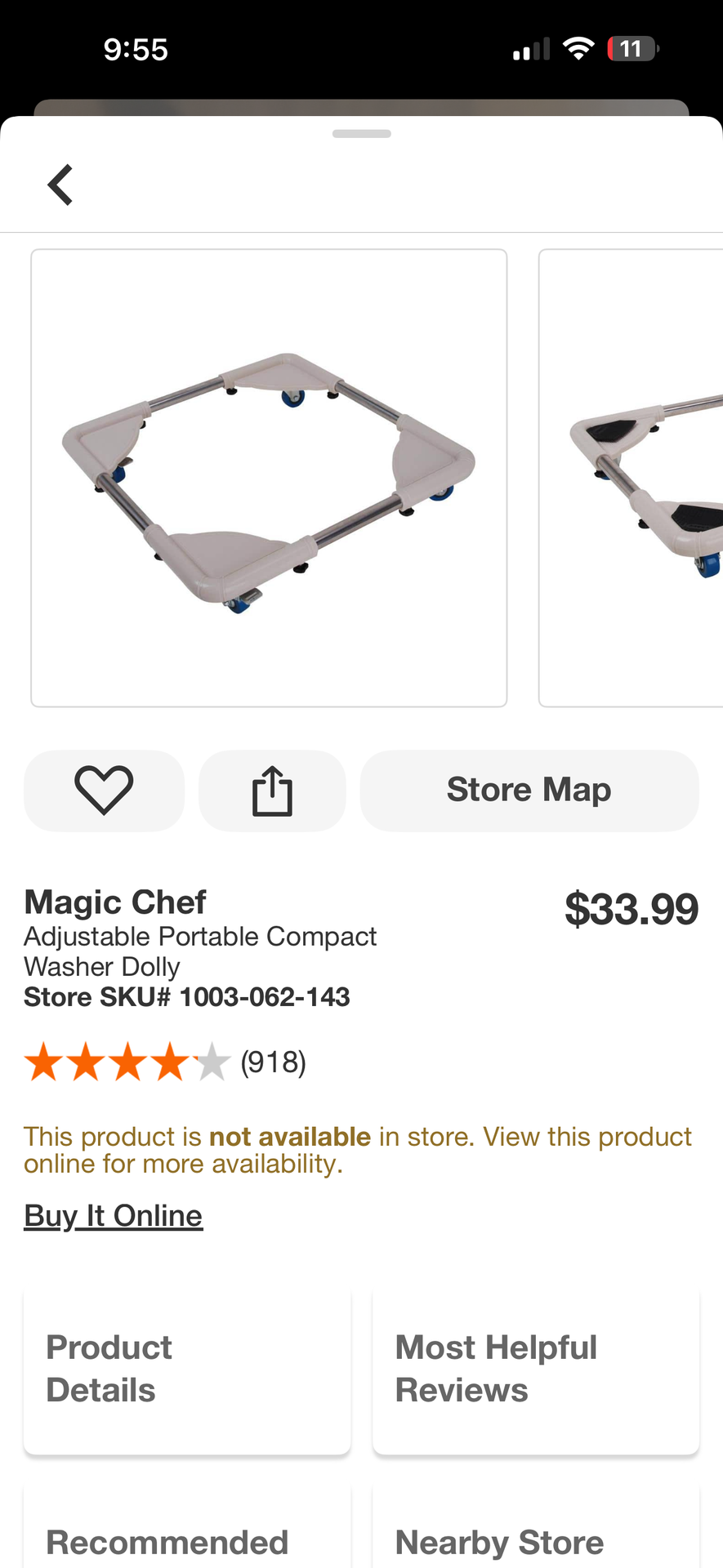723x1568 pixels.
Task: View Most Helpful Reviews
Action: pyautogui.click(x=536, y=1369)
